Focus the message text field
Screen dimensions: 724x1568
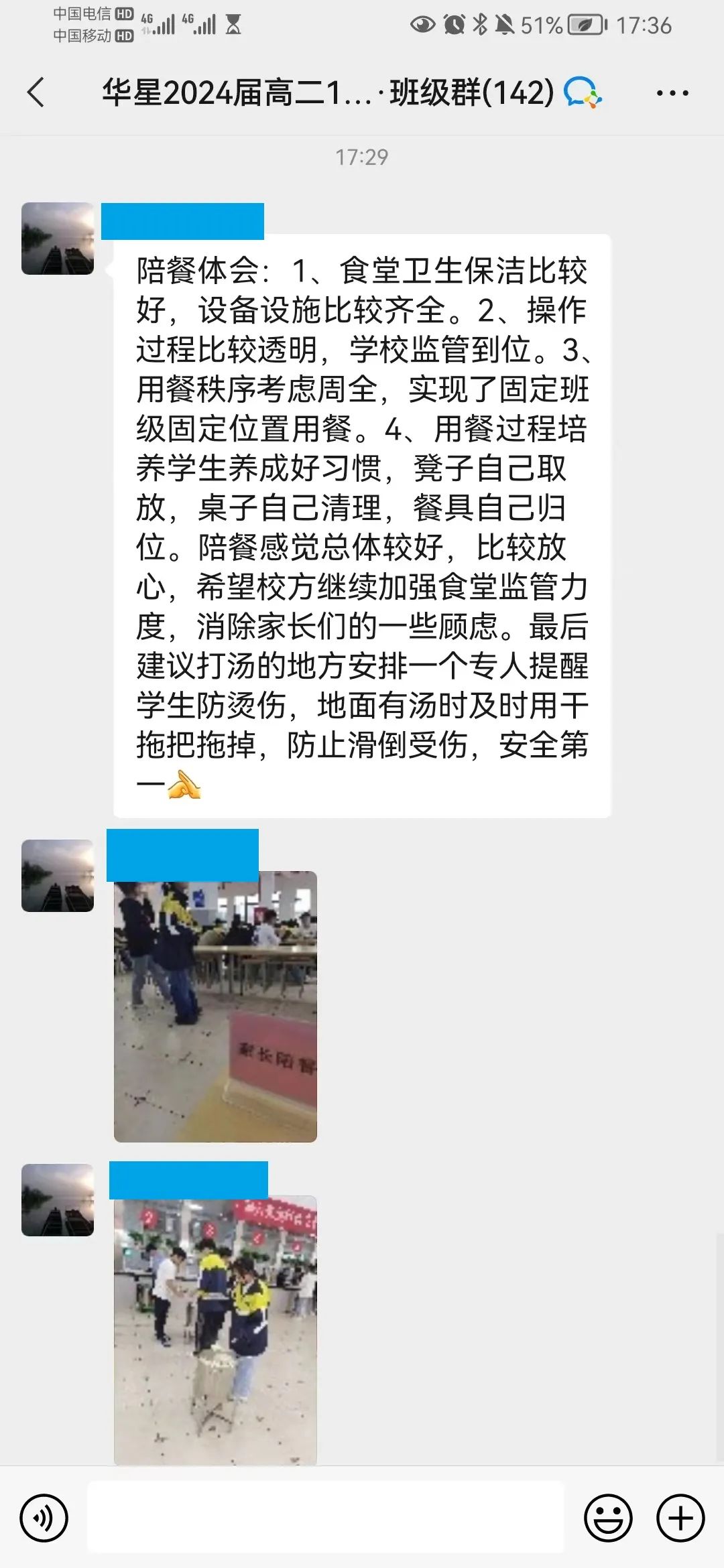pos(326,1518)
